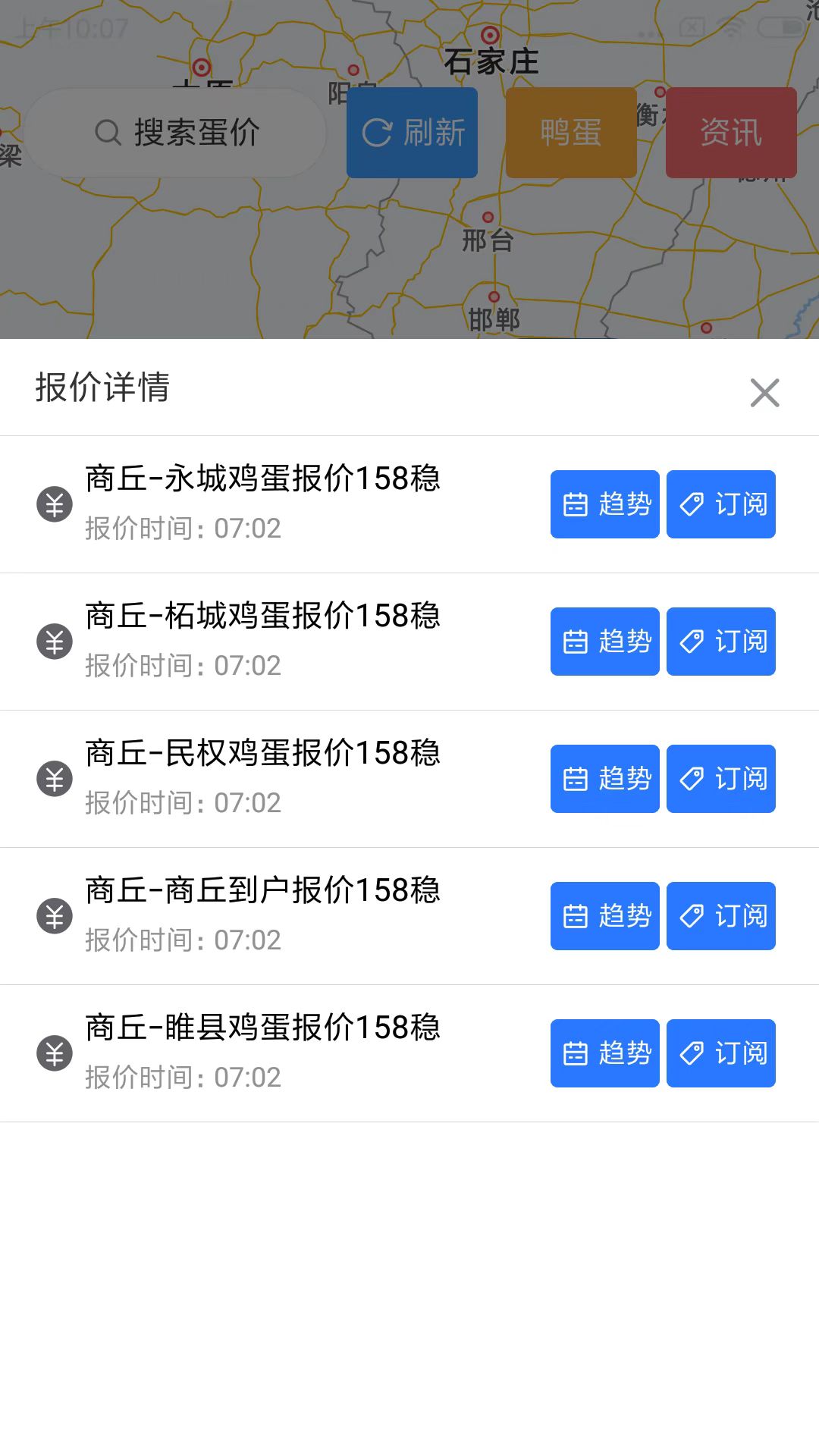The width and height of the screenshot is (819, 1456).
Task: Tap 订阅 for 商丘-商丘到户 quote
Action: 720,916
